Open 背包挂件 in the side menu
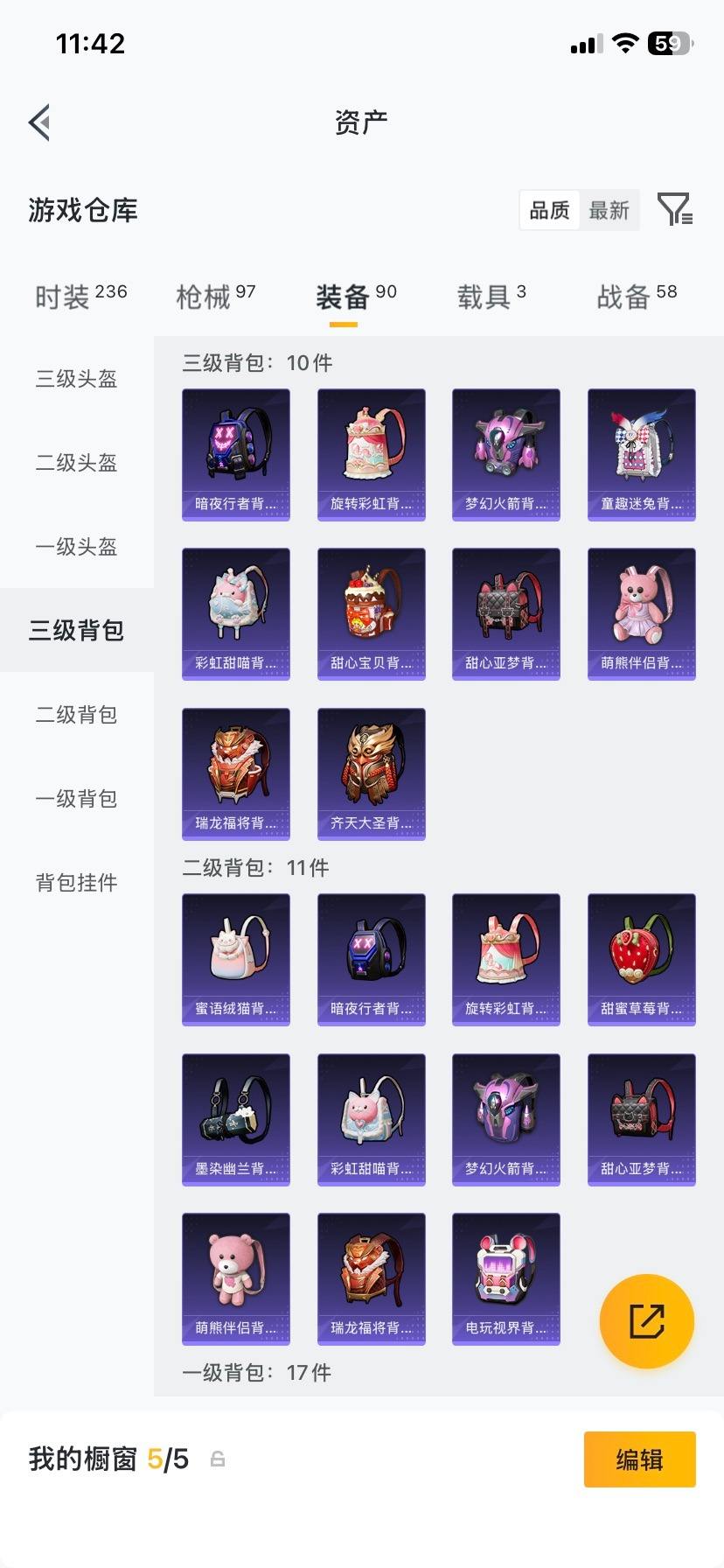724x1568 pixels. 76,883
